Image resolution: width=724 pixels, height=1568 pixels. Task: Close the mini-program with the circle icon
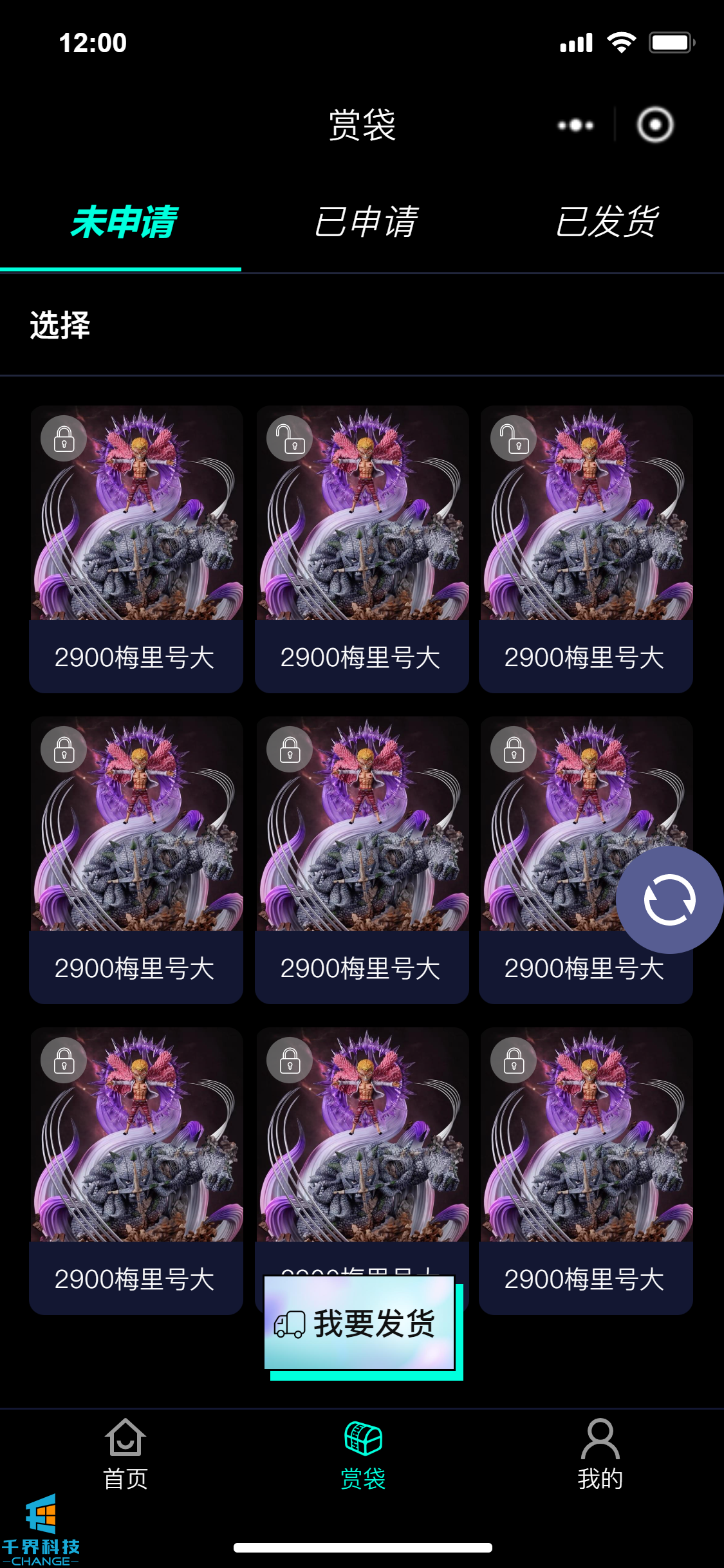[x=654, y=125]
